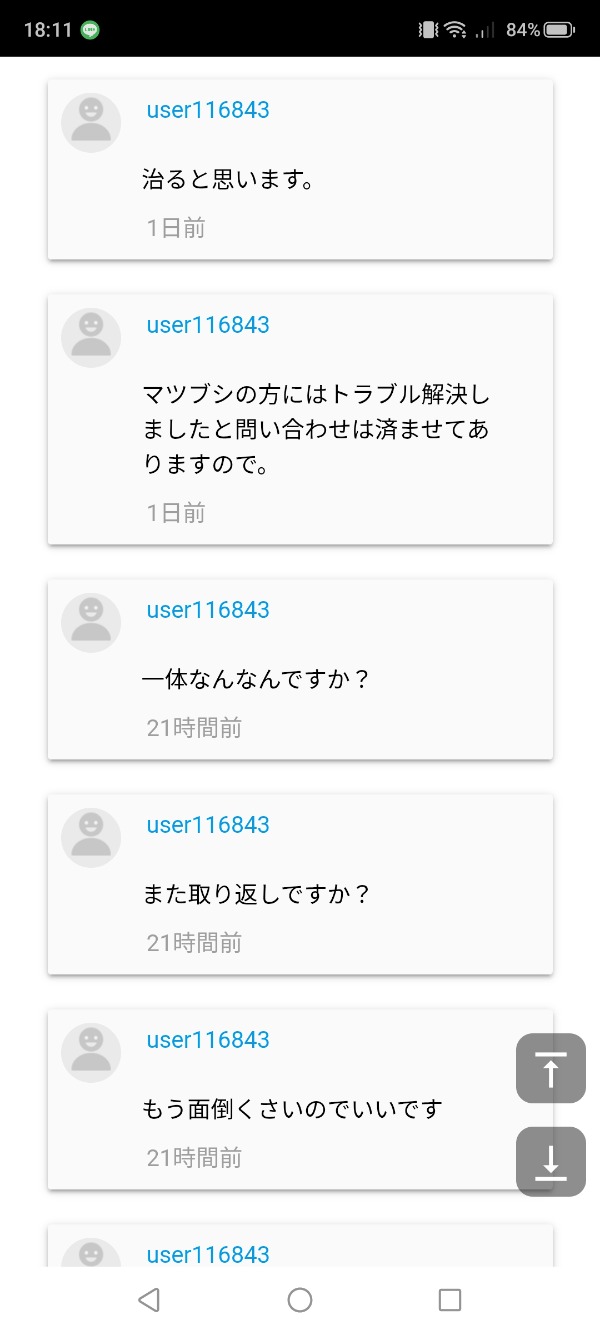This screenshot has height=1333, width=600.
Task: Go back with the system back button
Action: [x=149, y=1299]
